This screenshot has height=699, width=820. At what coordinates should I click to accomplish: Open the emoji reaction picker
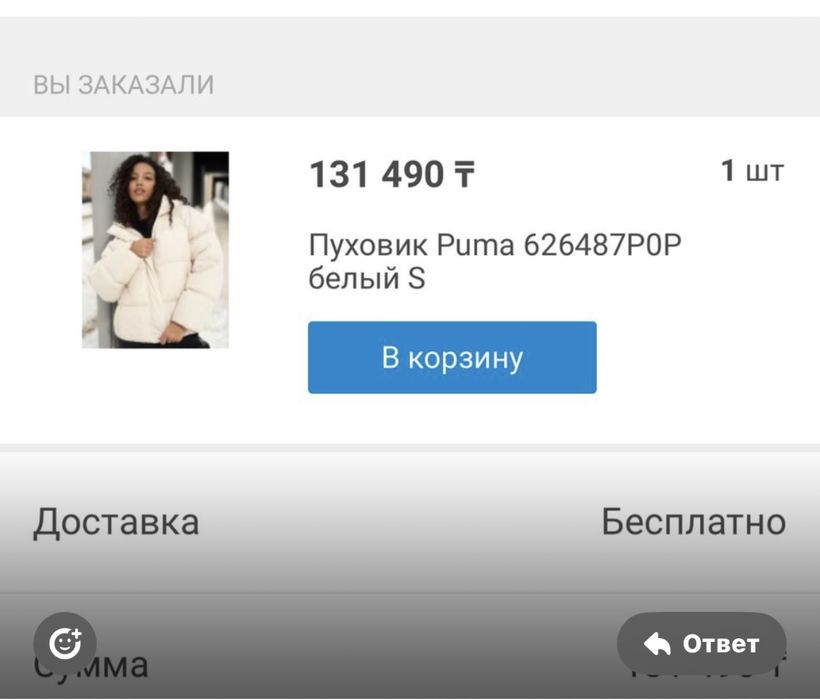coord(65,642)
